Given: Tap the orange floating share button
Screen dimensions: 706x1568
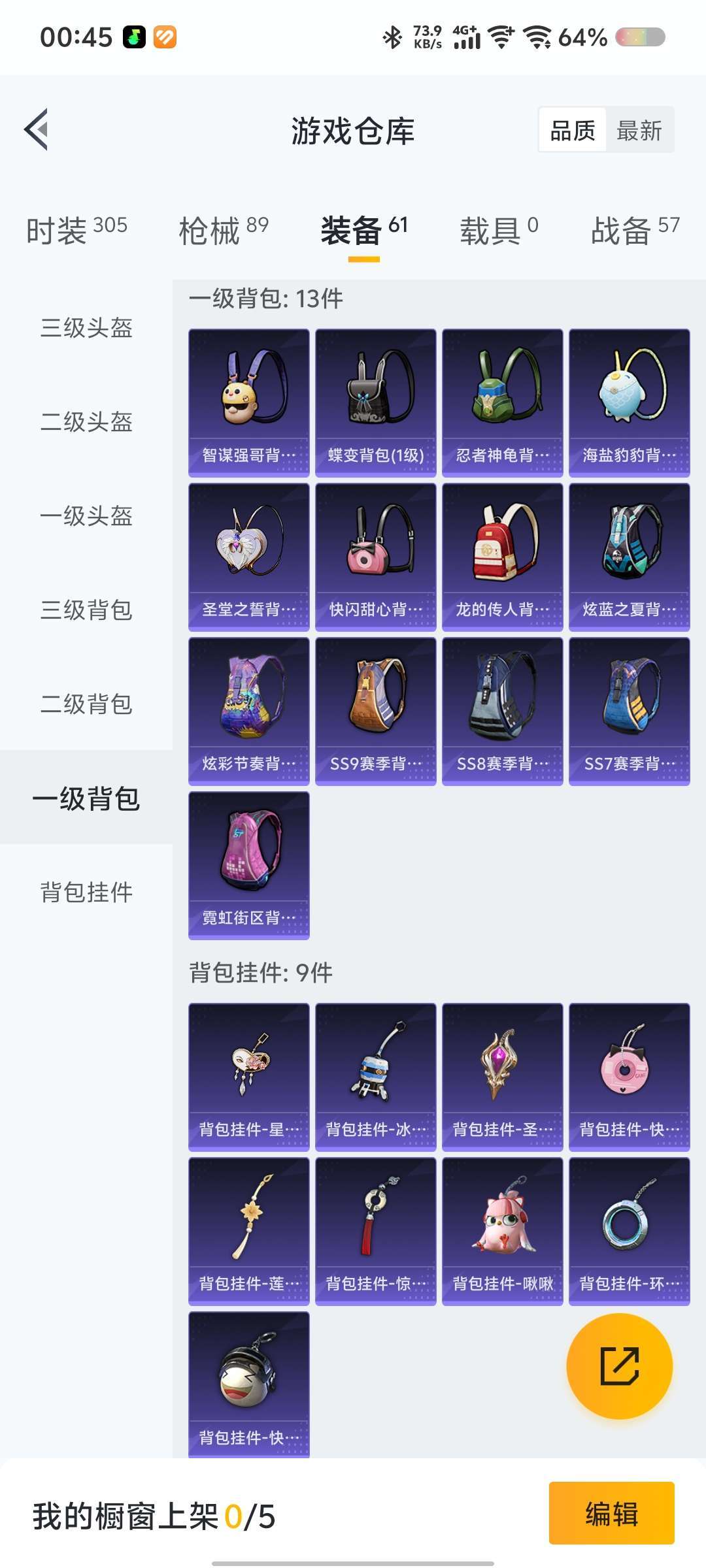Looking at the screenshot, I should [619, 1366].
